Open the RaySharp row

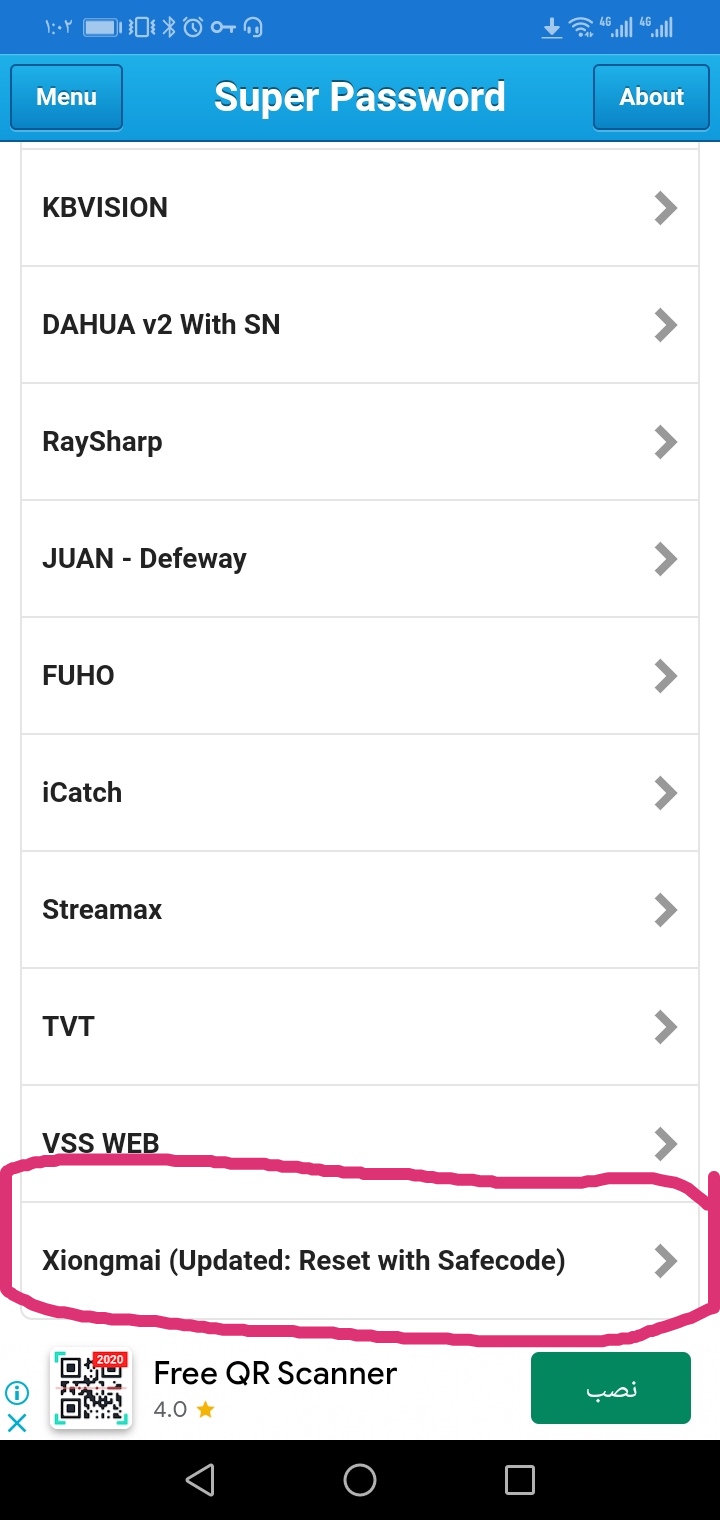[x=360, y=442]
